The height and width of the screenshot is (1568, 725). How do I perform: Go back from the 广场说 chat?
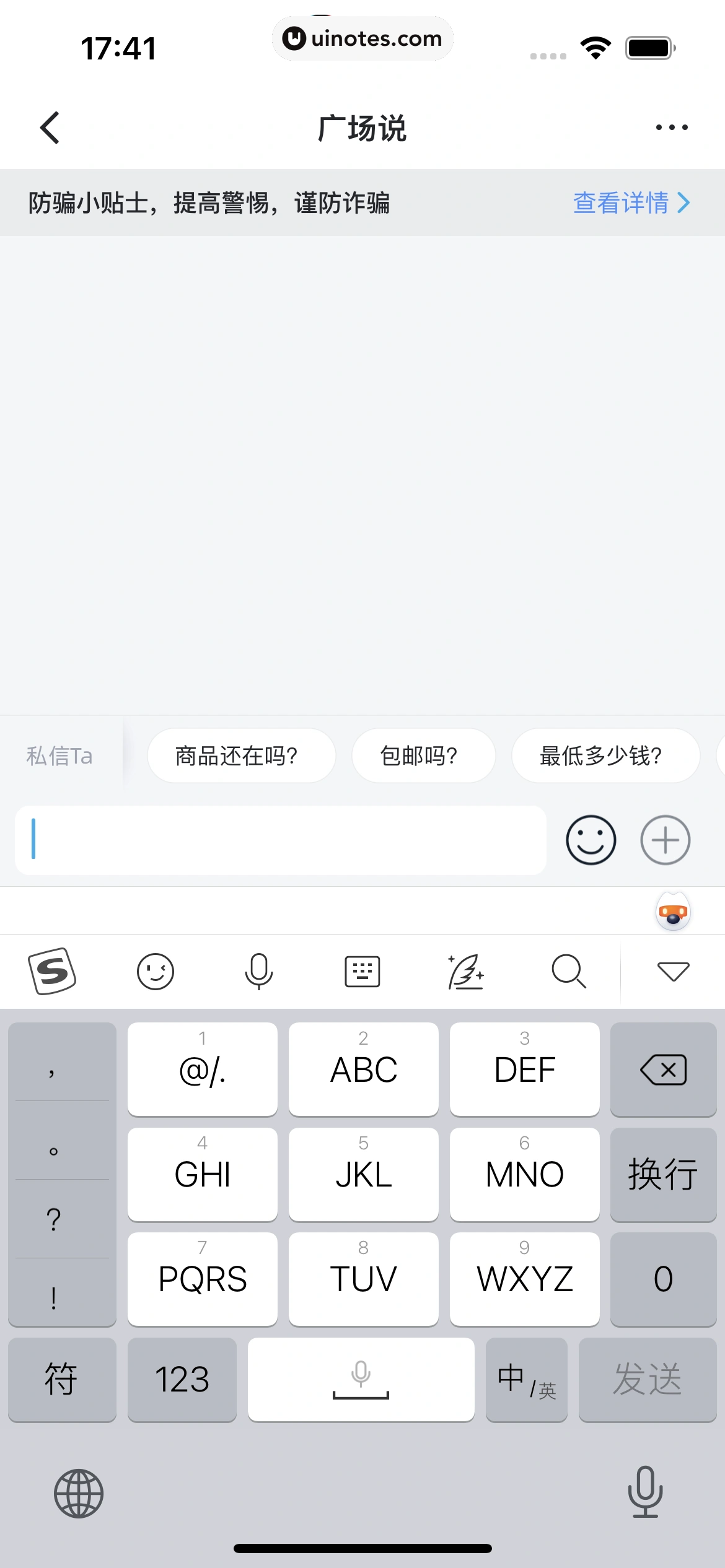click(x=50, y=128)
